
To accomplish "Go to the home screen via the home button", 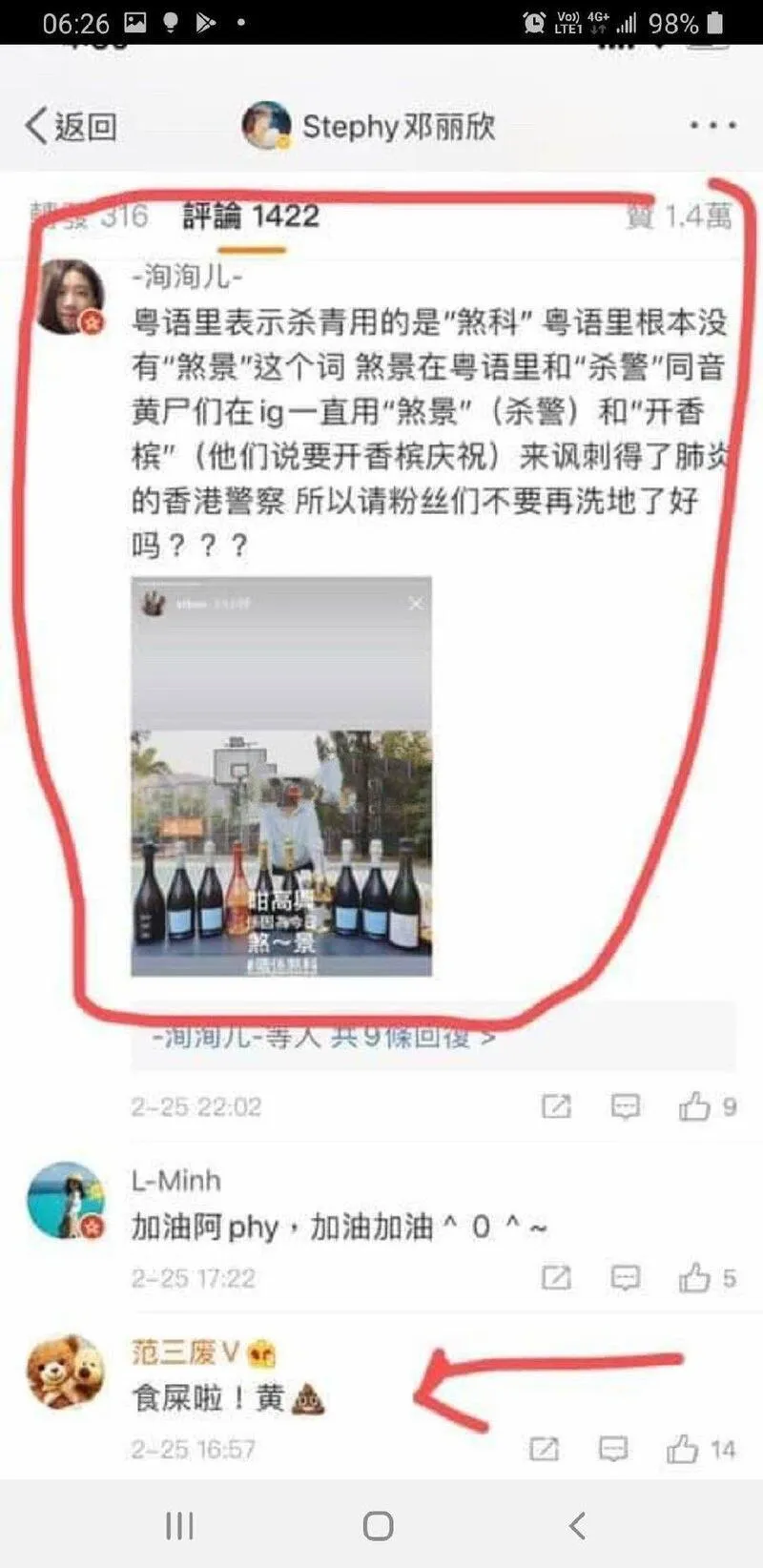I will point(378,1525).
